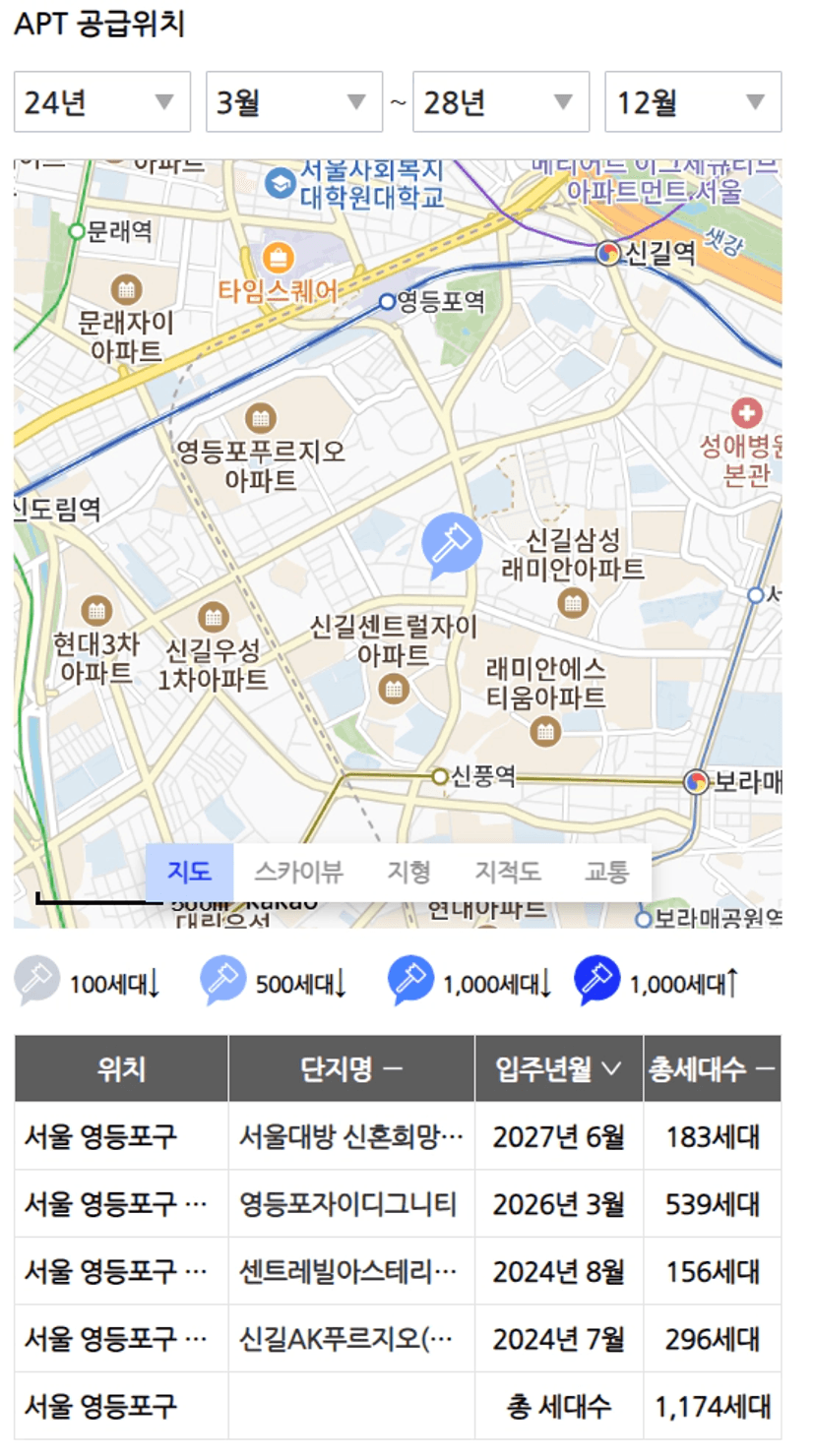Open the start month dropdown showing 3월
This screenshot has height=1456, width=814.
pos(294,101)
